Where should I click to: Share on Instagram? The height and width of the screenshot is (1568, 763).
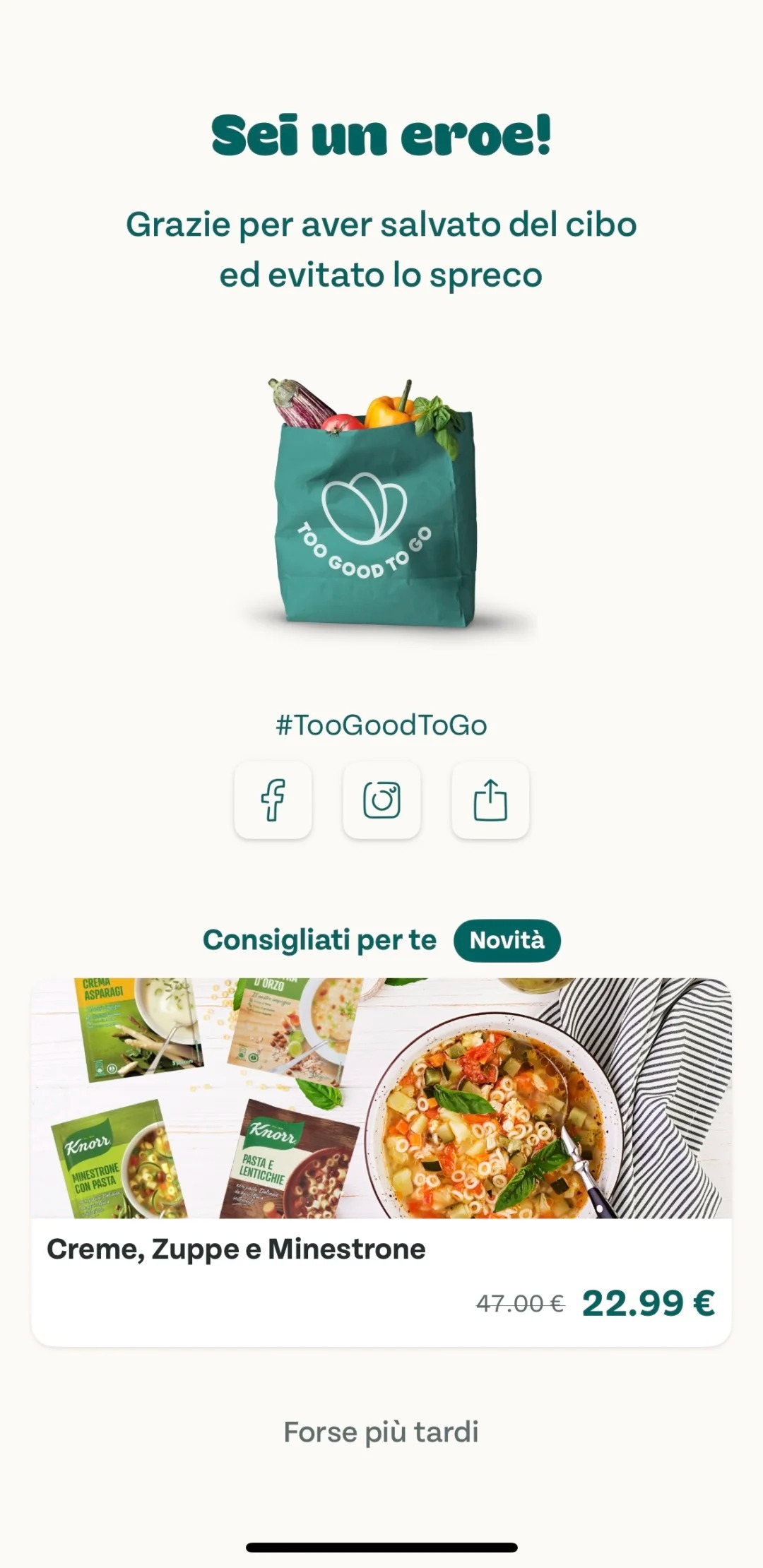point(381,800)
